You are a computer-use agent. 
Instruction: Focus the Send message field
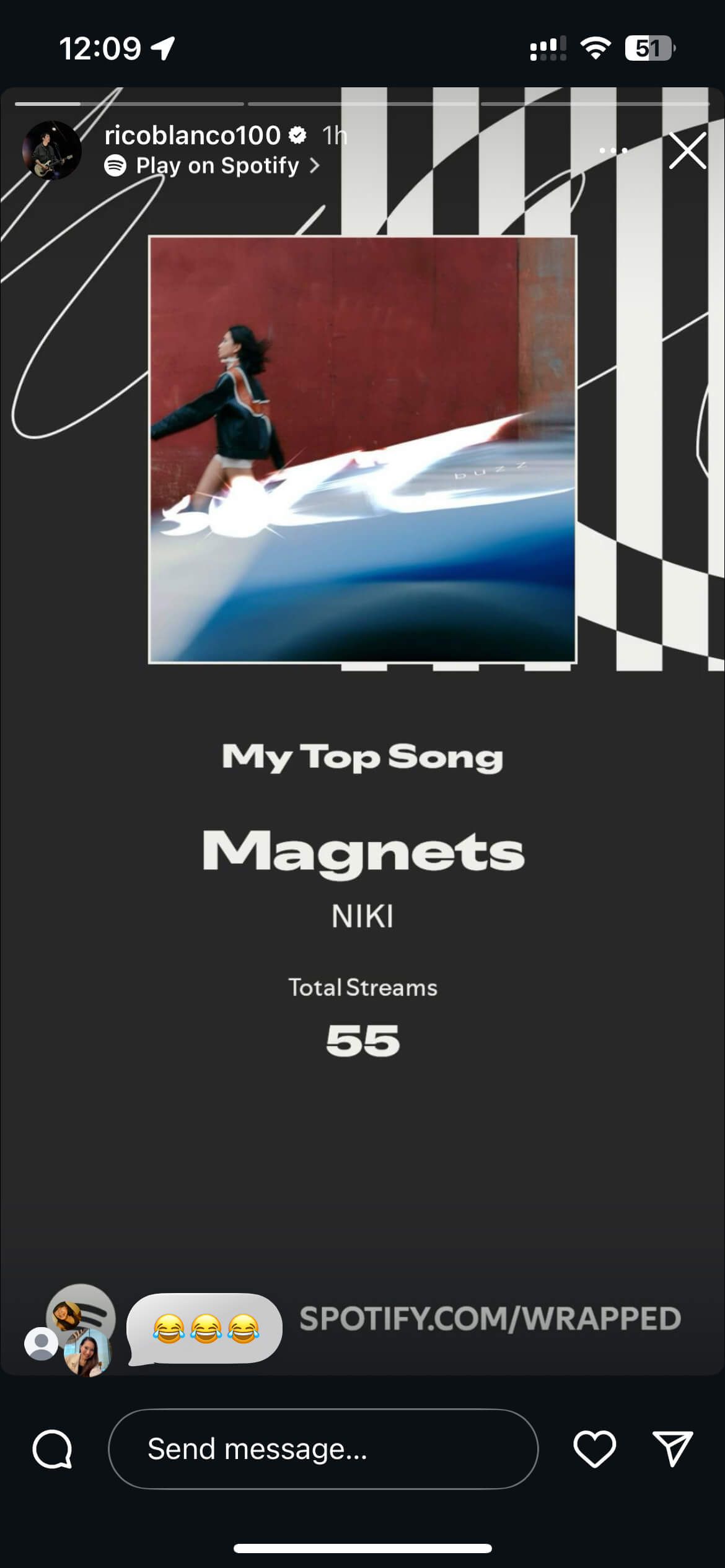click(322, 1448)
